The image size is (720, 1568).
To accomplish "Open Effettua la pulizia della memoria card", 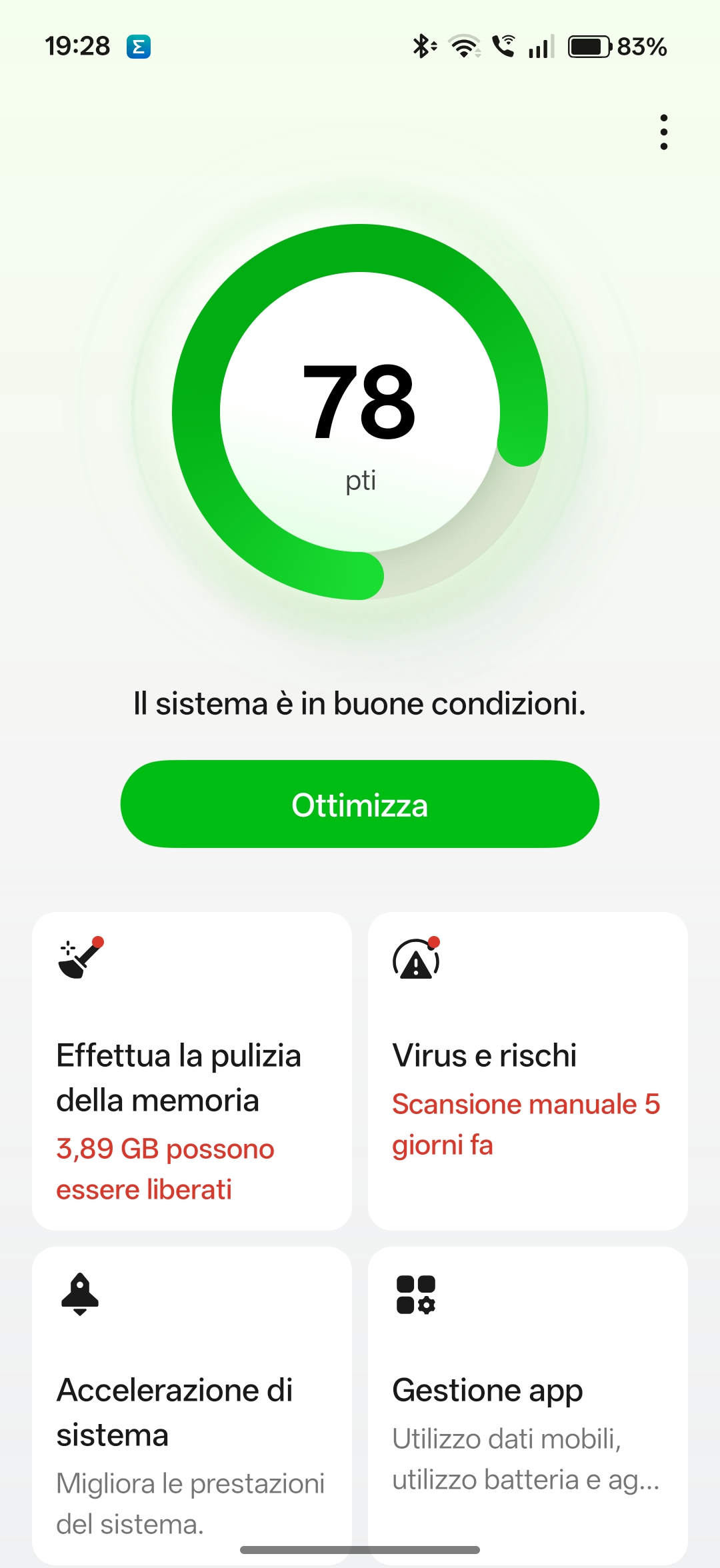I will click(x=192, y=1071).
